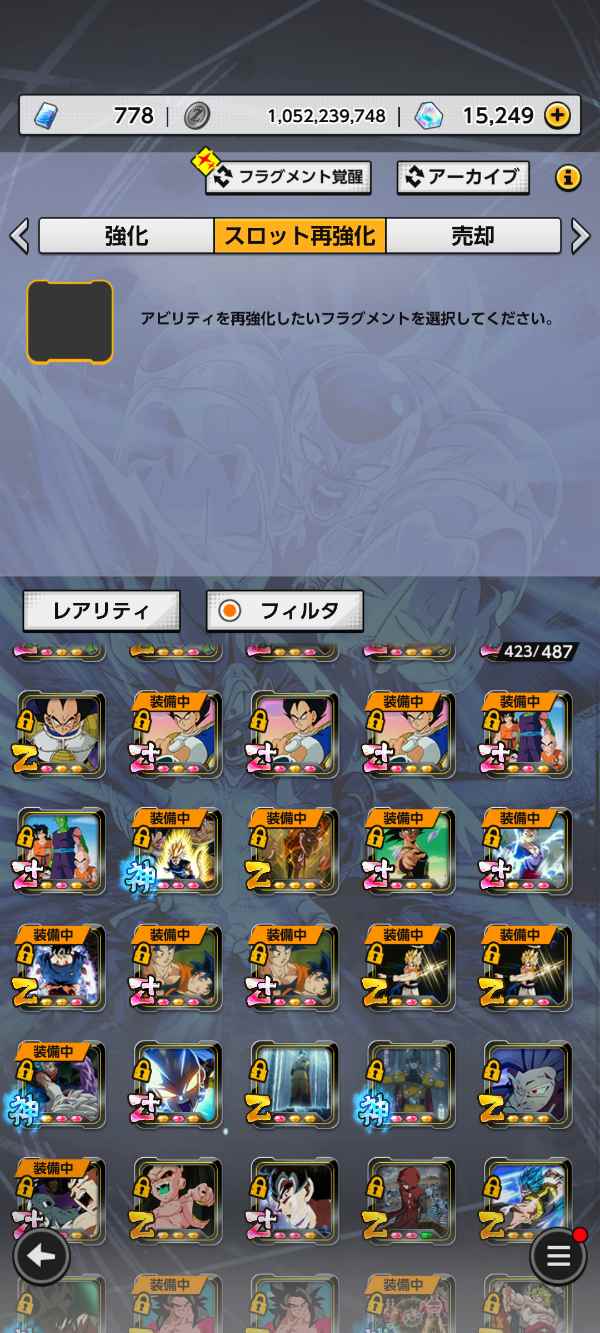Switch to the 売却 tab
Image resolution: width=600 pixels, height=1333 pixels.
coord(473,236)
